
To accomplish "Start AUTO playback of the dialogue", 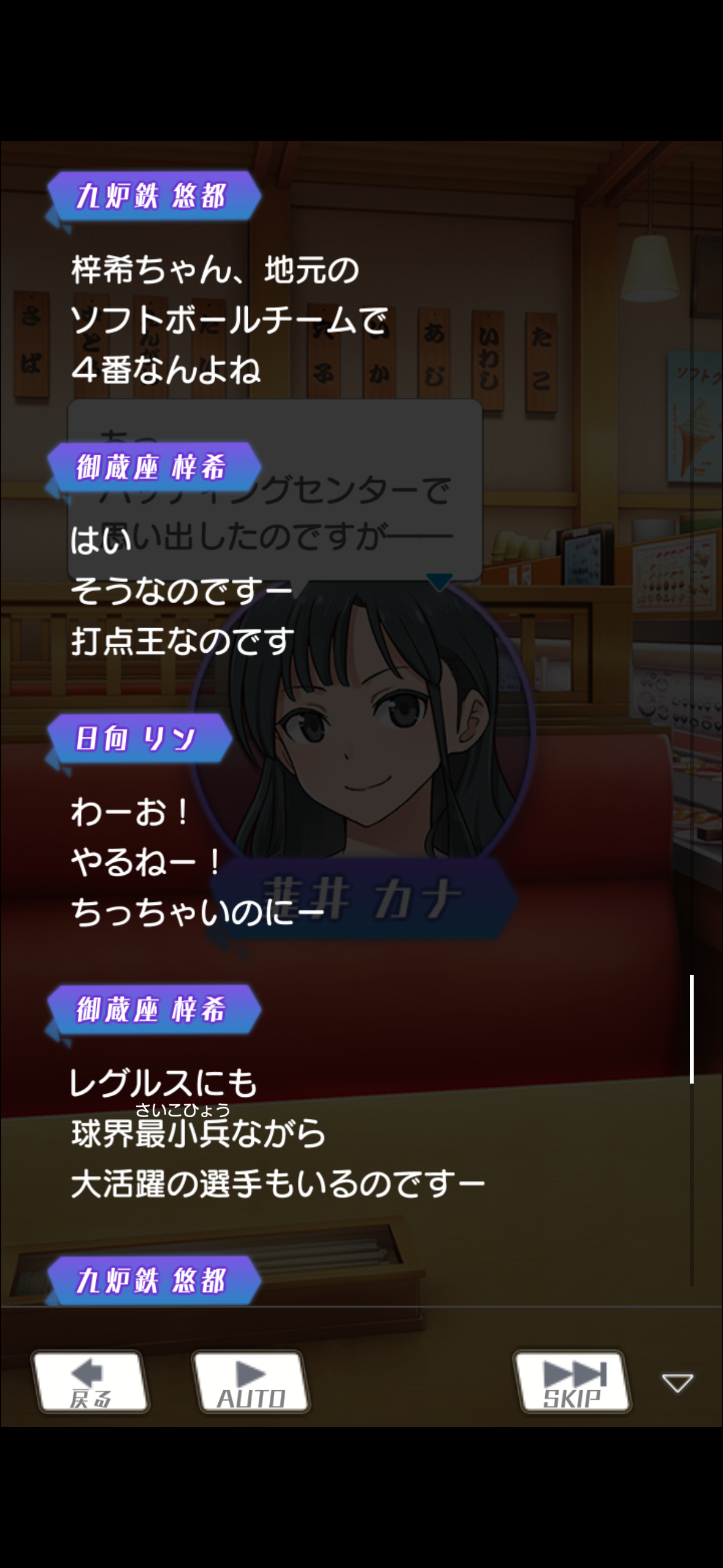I will coord(251,1382).
